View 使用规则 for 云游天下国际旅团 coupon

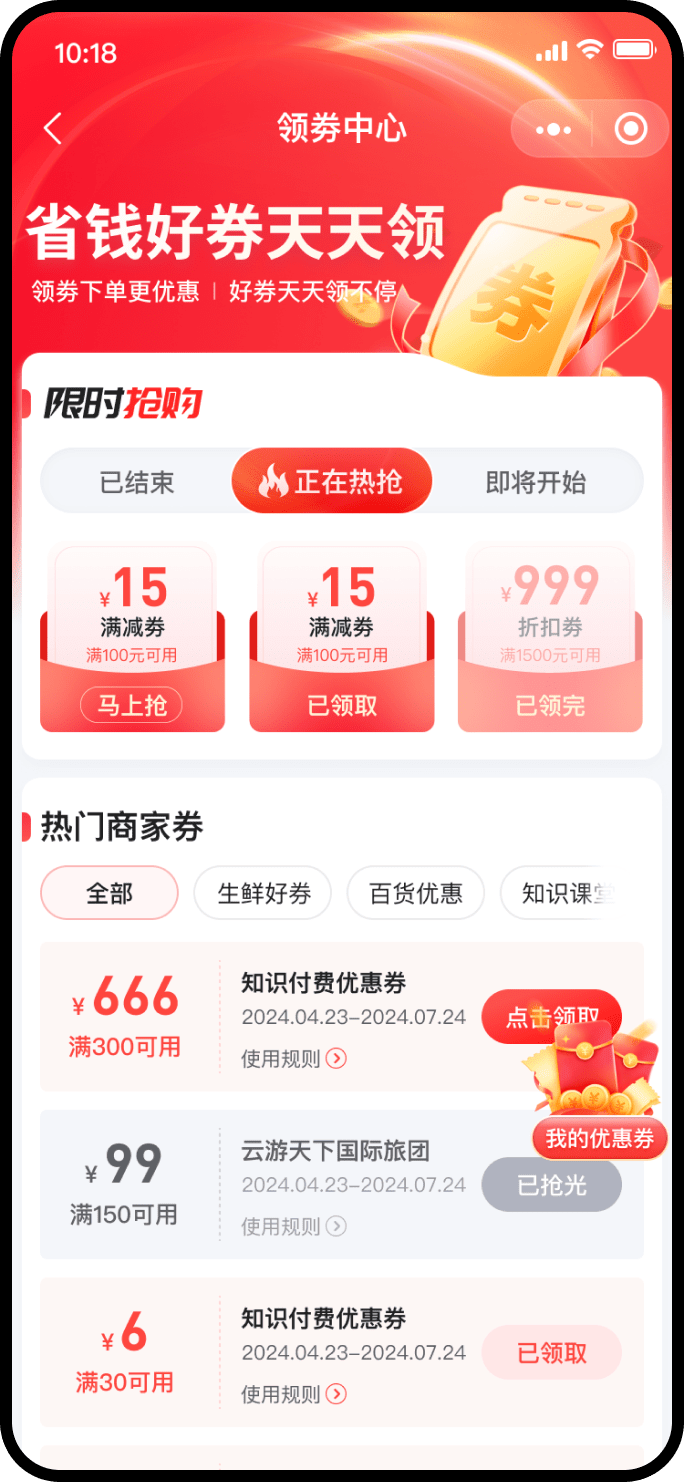click(x=293, y=1226)
